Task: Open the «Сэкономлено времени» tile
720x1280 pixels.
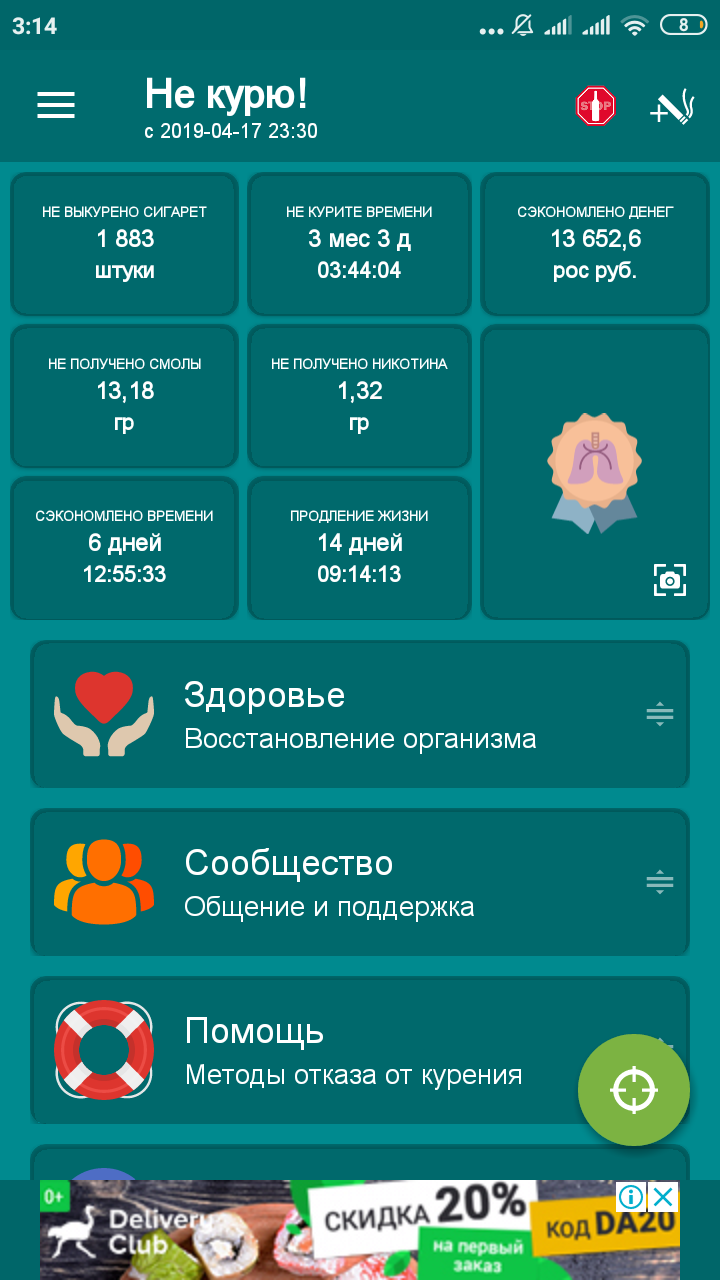Action: point(125,548)
